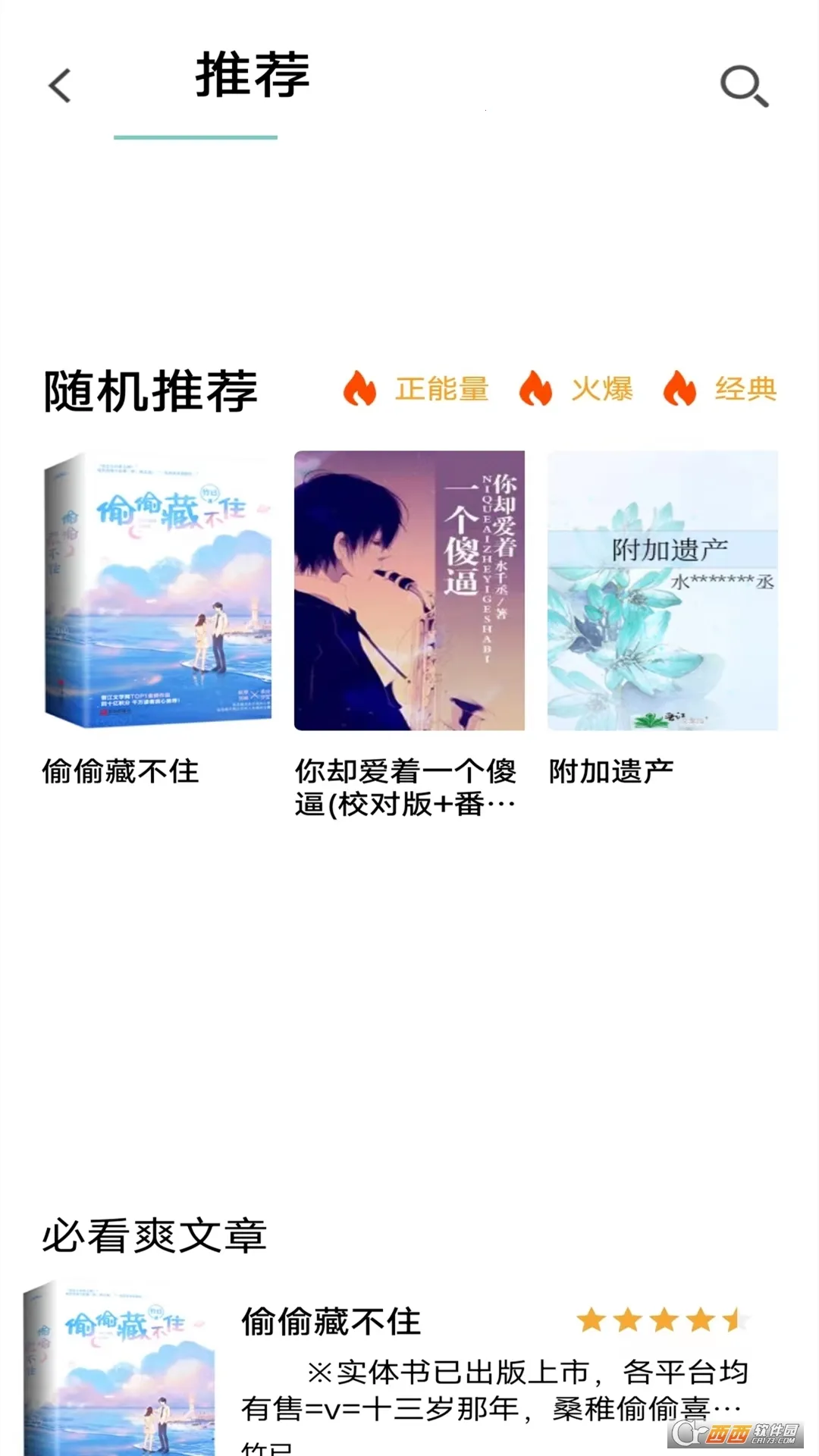The height and width of the screenshot is (1456, 819).
Task: Choose the 火爆 tag
Action: pos(576,389)
